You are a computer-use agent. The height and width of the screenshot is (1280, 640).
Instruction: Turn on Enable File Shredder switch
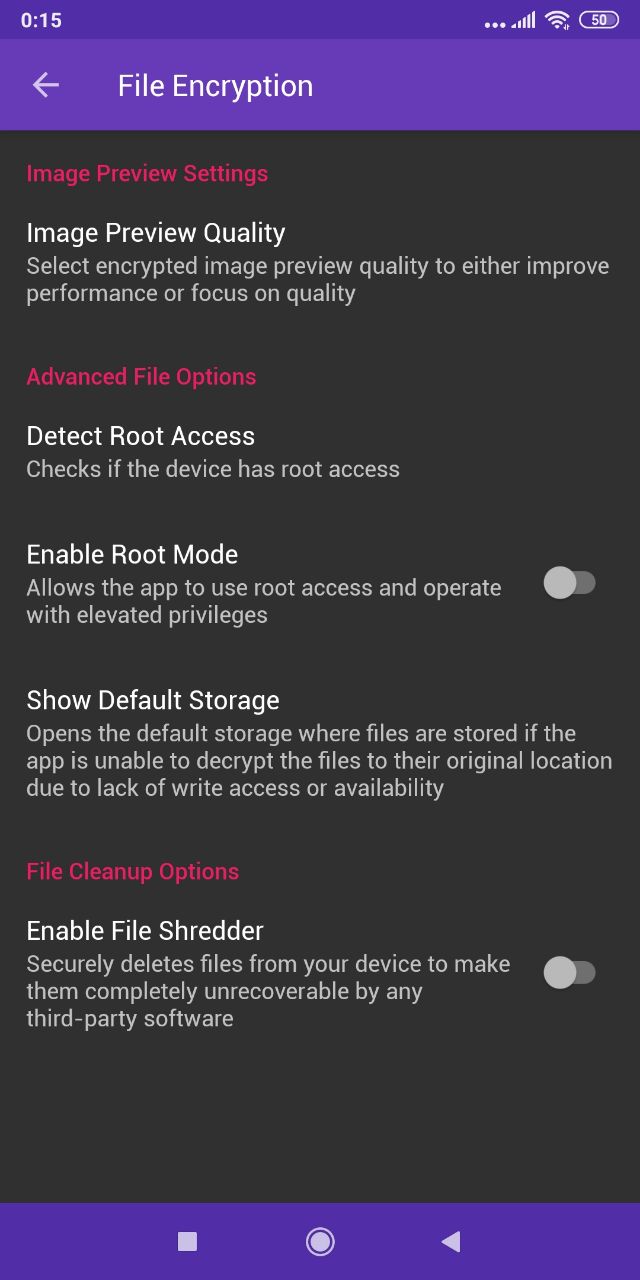pyautogui.click(x=570, y=972)
